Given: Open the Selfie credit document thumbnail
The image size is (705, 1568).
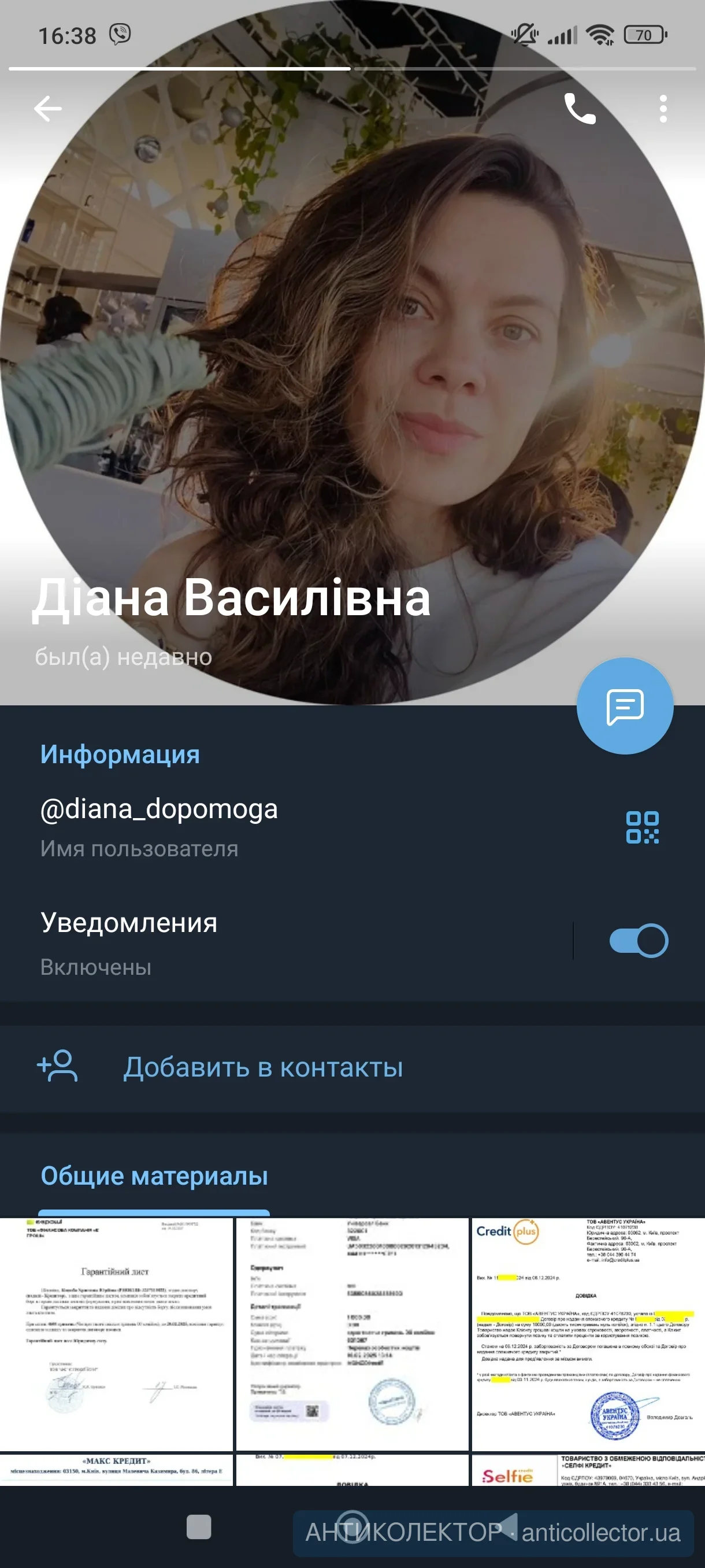Looking at the screenshot, I should tap(588, 1469).
